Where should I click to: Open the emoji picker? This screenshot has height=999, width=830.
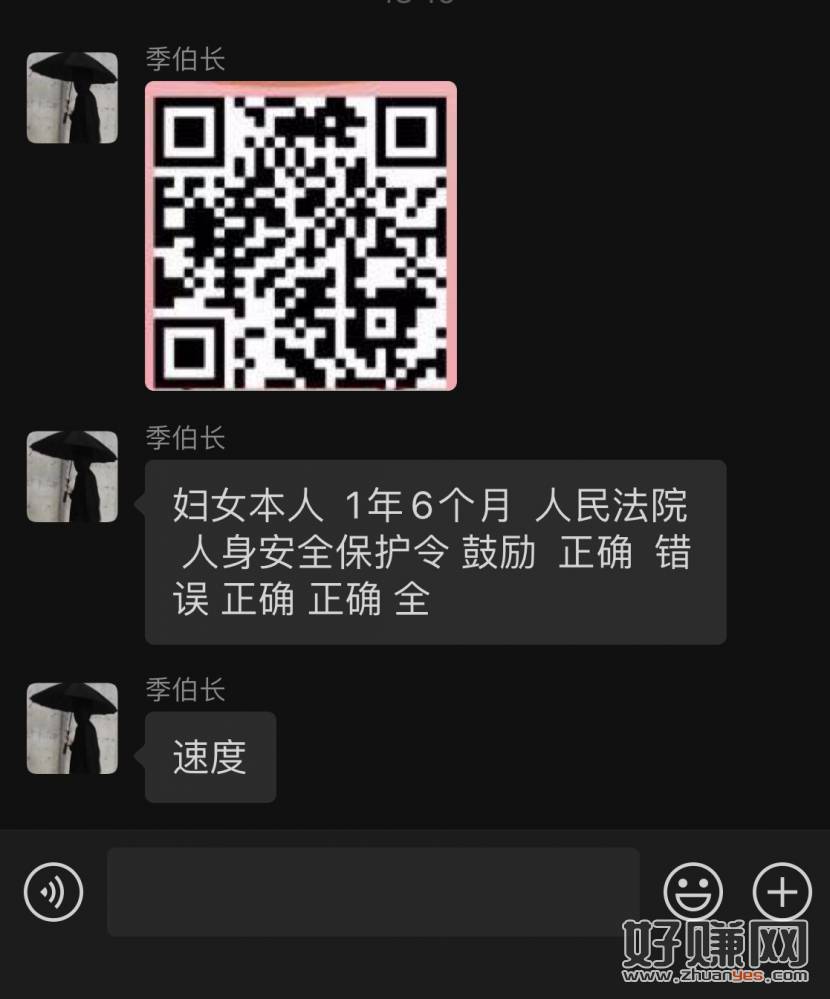pyautogui.click(x=693, y=891)
